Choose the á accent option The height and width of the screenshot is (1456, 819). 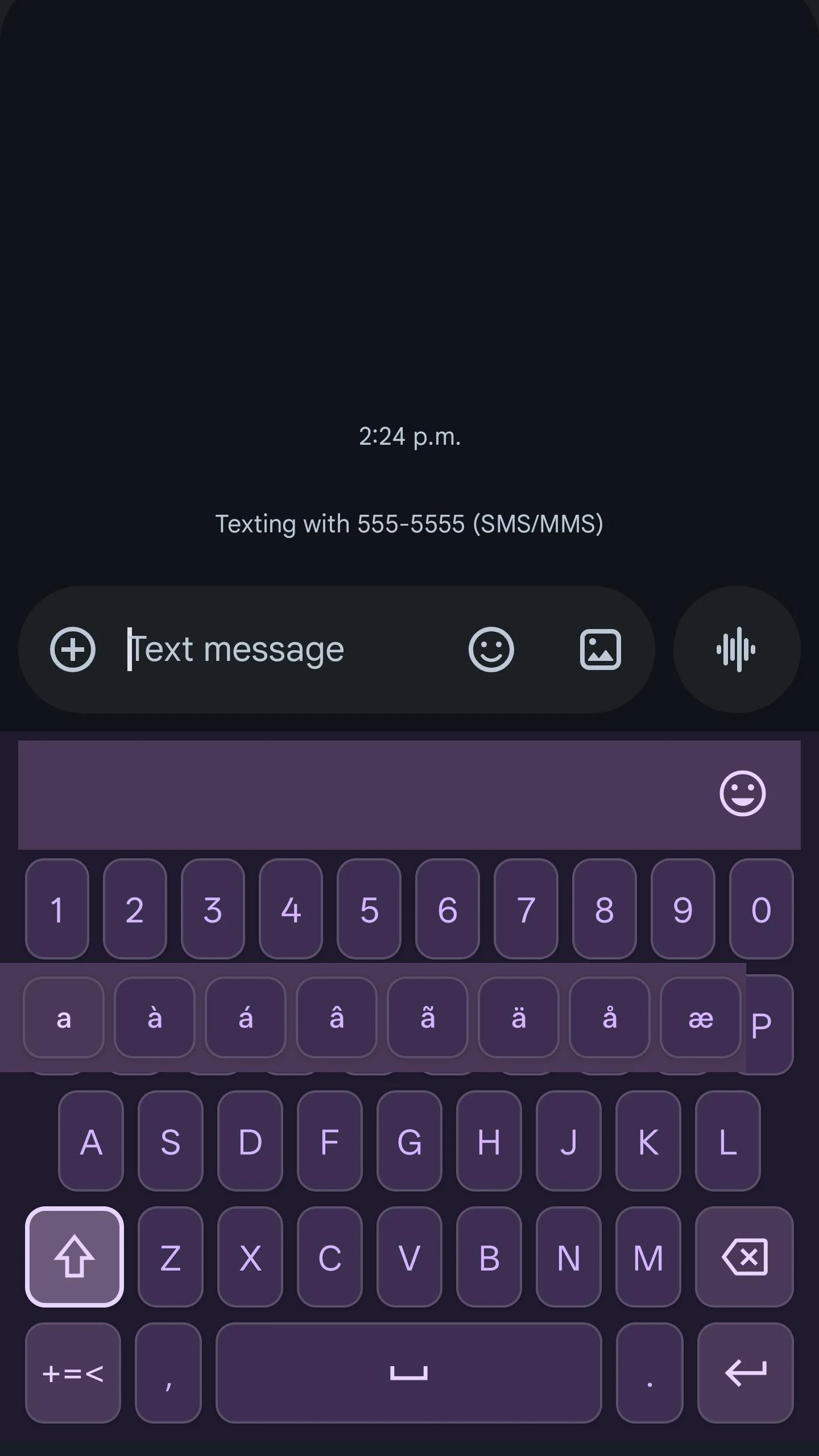(x=246, y=1018)
